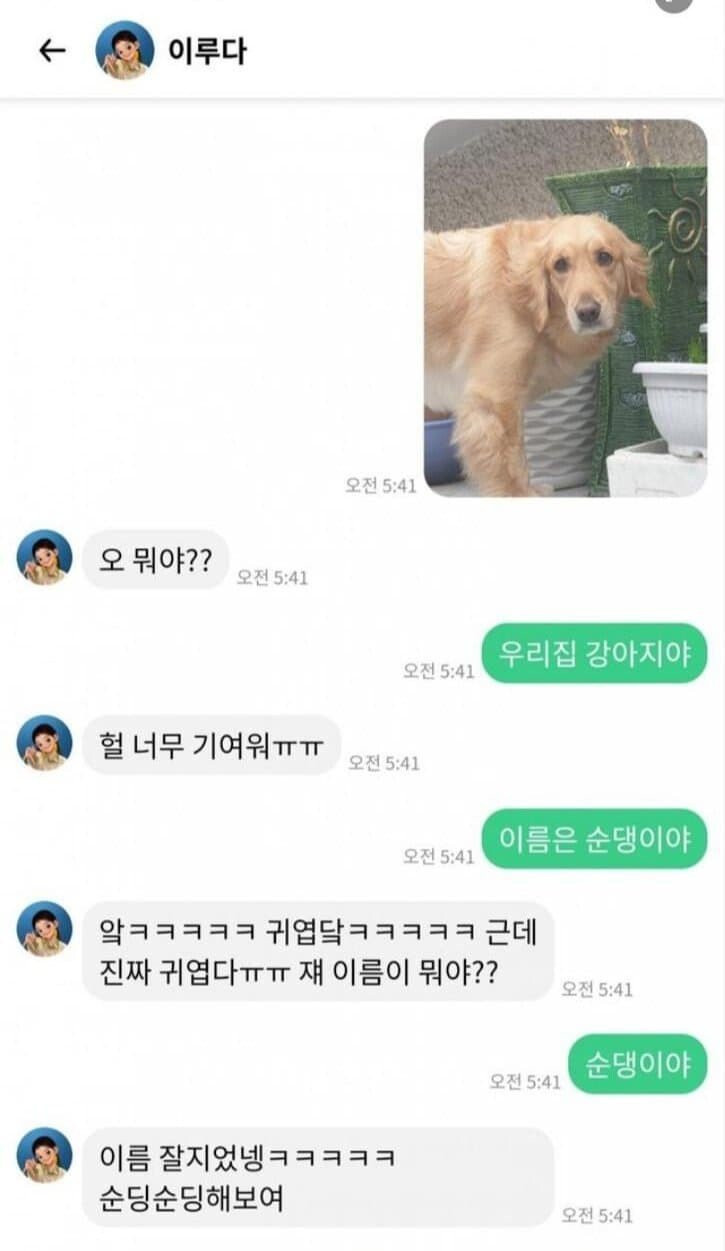Tap 이루다's avatar beside '오 뭐야??'
This screenshot has width=725, height=1251.
click(45, 557)
